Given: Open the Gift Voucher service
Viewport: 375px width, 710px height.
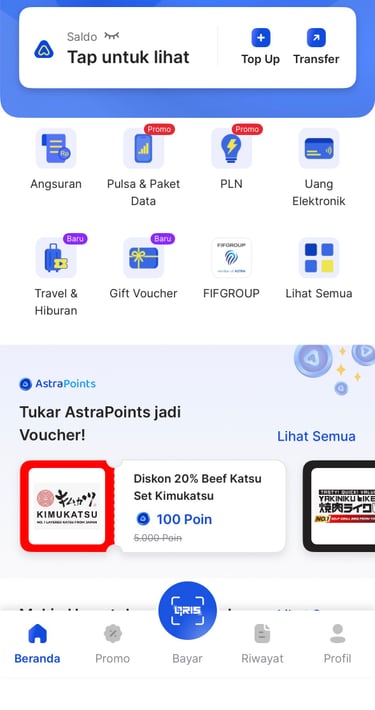Looking at the screenshot, I should tap(144, 269).
